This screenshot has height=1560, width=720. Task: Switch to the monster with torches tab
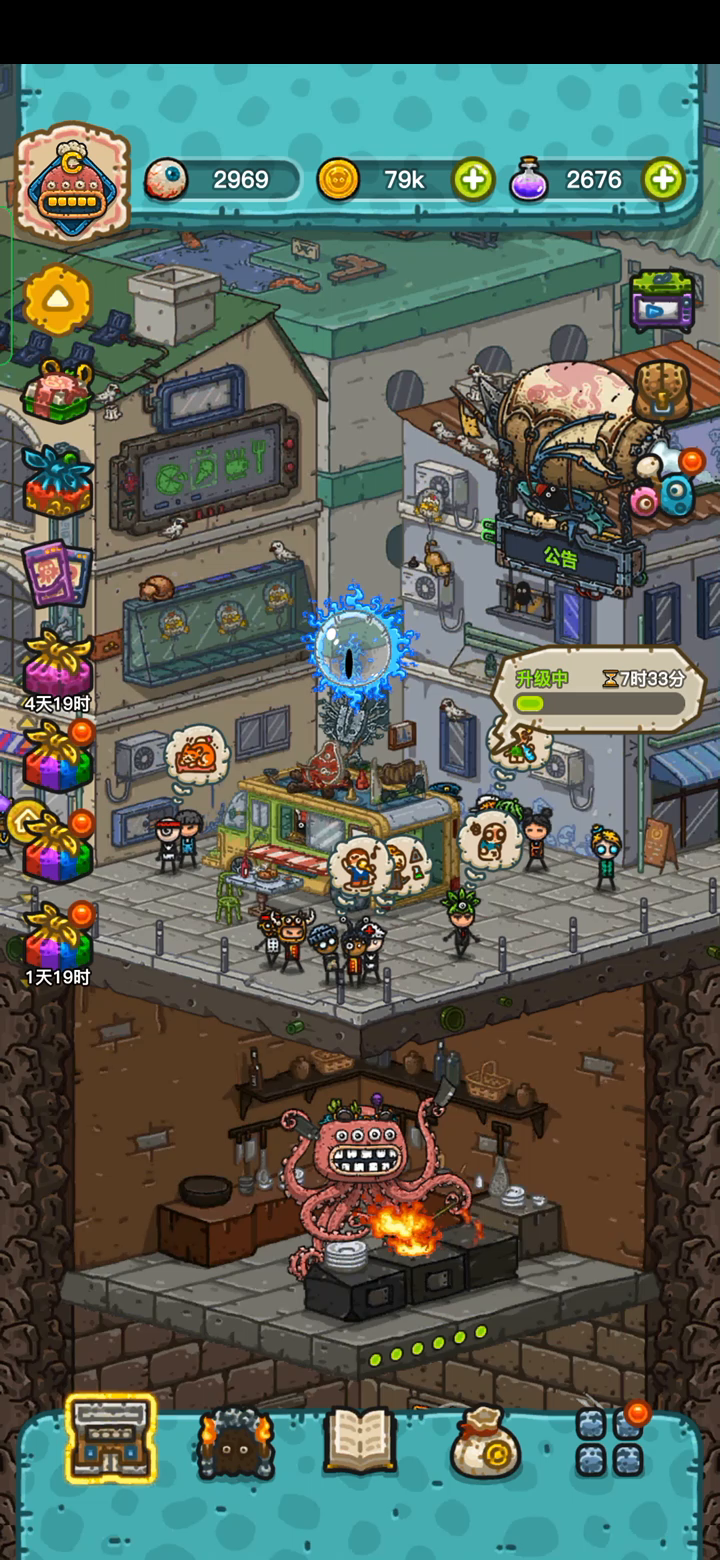point(235,1442)
